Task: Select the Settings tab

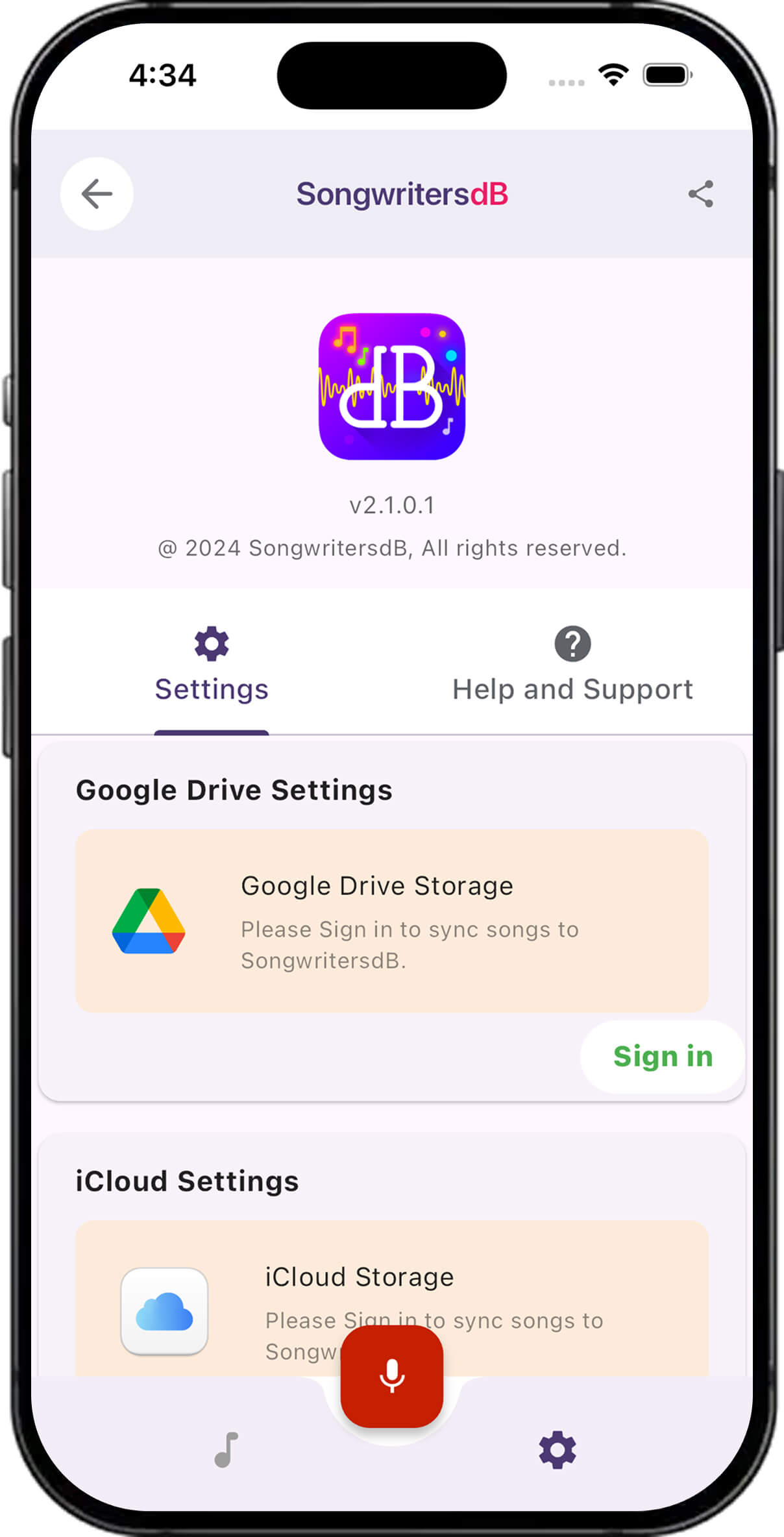Action: click(212, 666)
